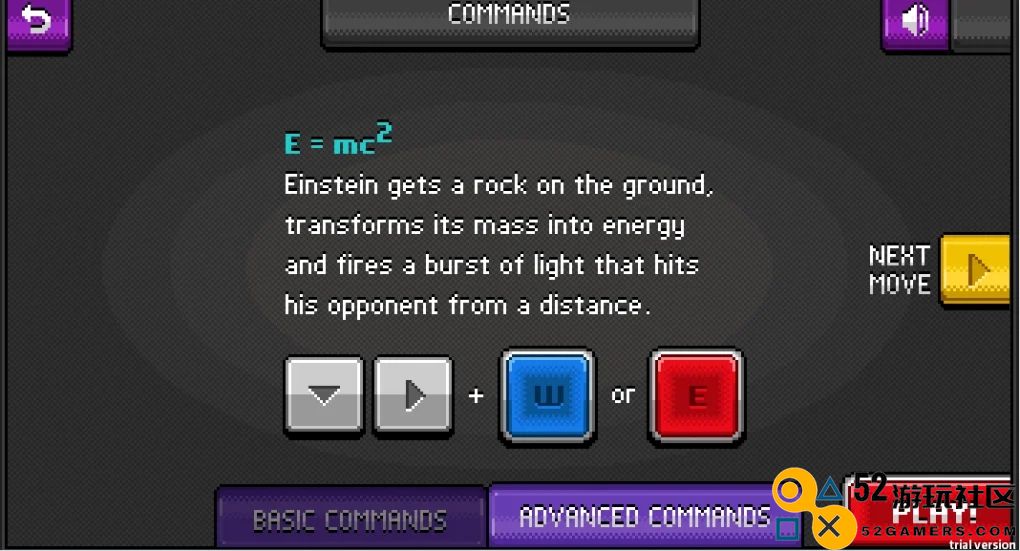This screenshot has height=551, width=1020.
Task: Show the next move
Action: pyautogui.click(x=975, y=269)
